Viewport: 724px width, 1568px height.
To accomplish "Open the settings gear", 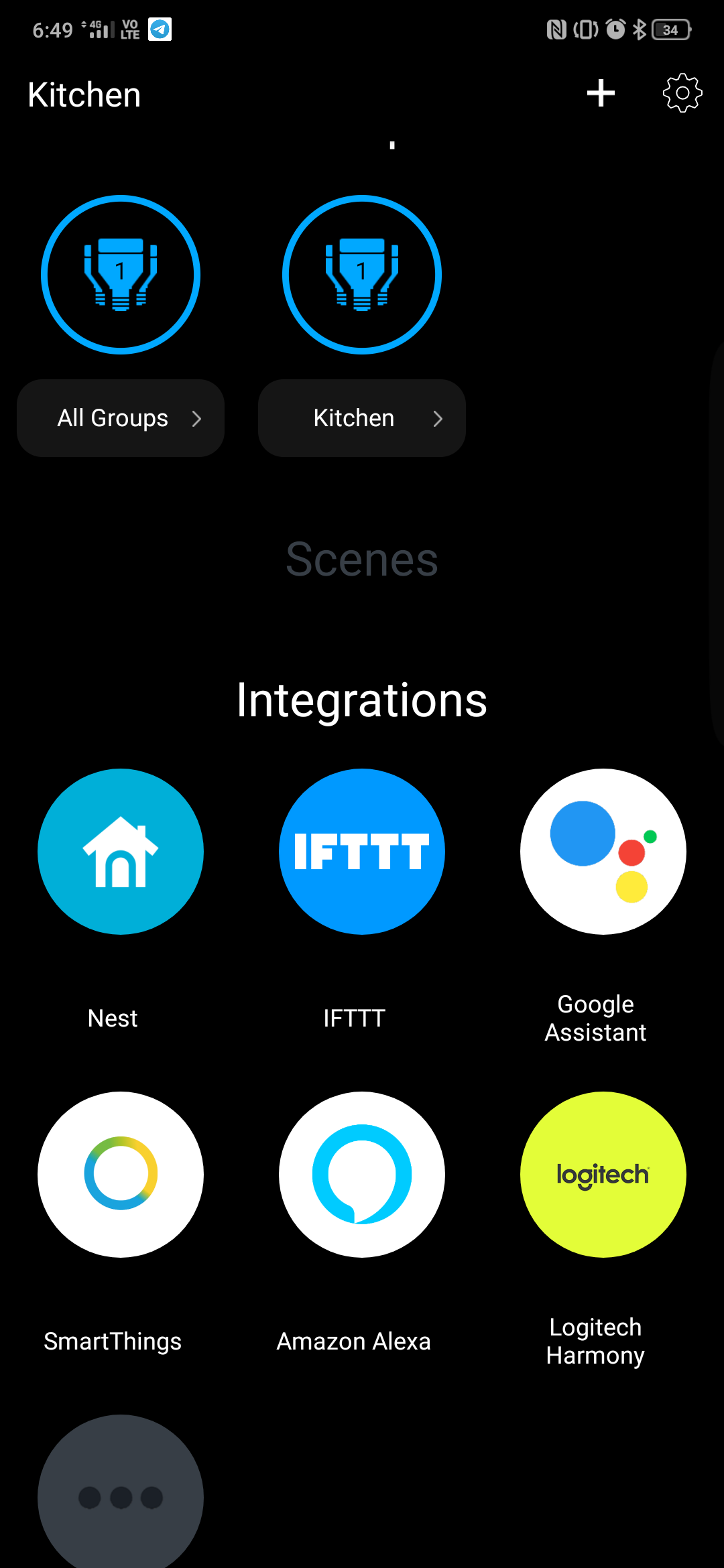I will (682, 92).
